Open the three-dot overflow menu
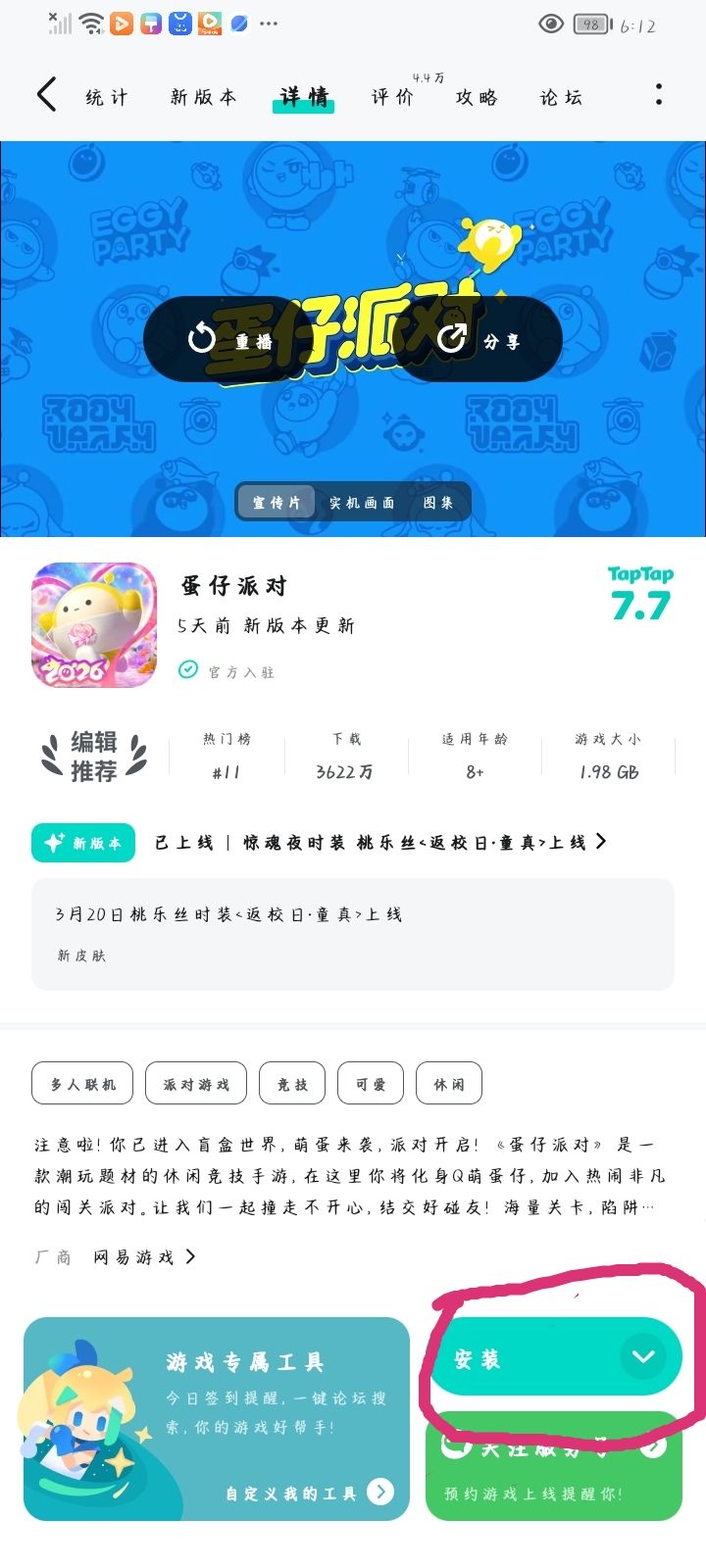 point(658,93)
